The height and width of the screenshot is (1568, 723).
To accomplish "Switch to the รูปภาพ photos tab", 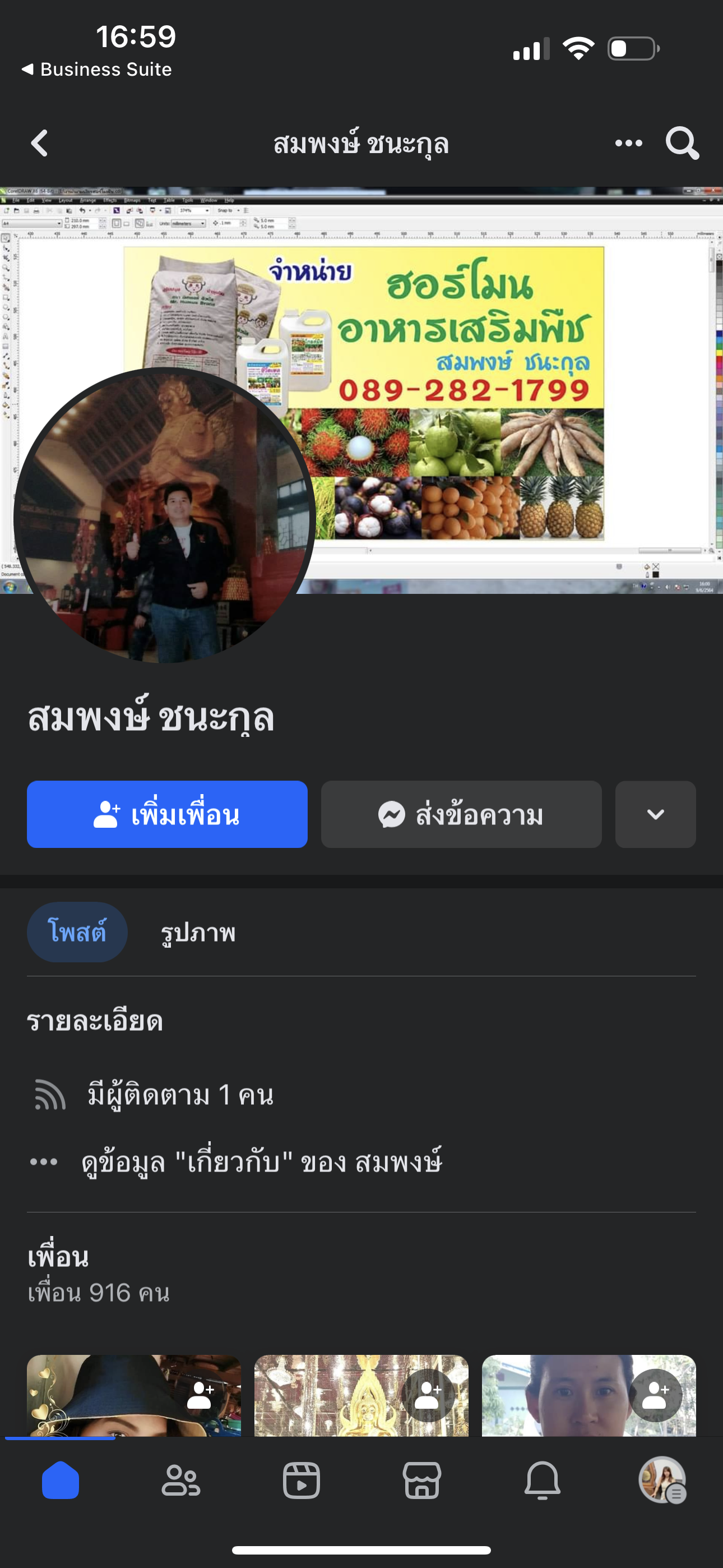I will click(198, 933).
